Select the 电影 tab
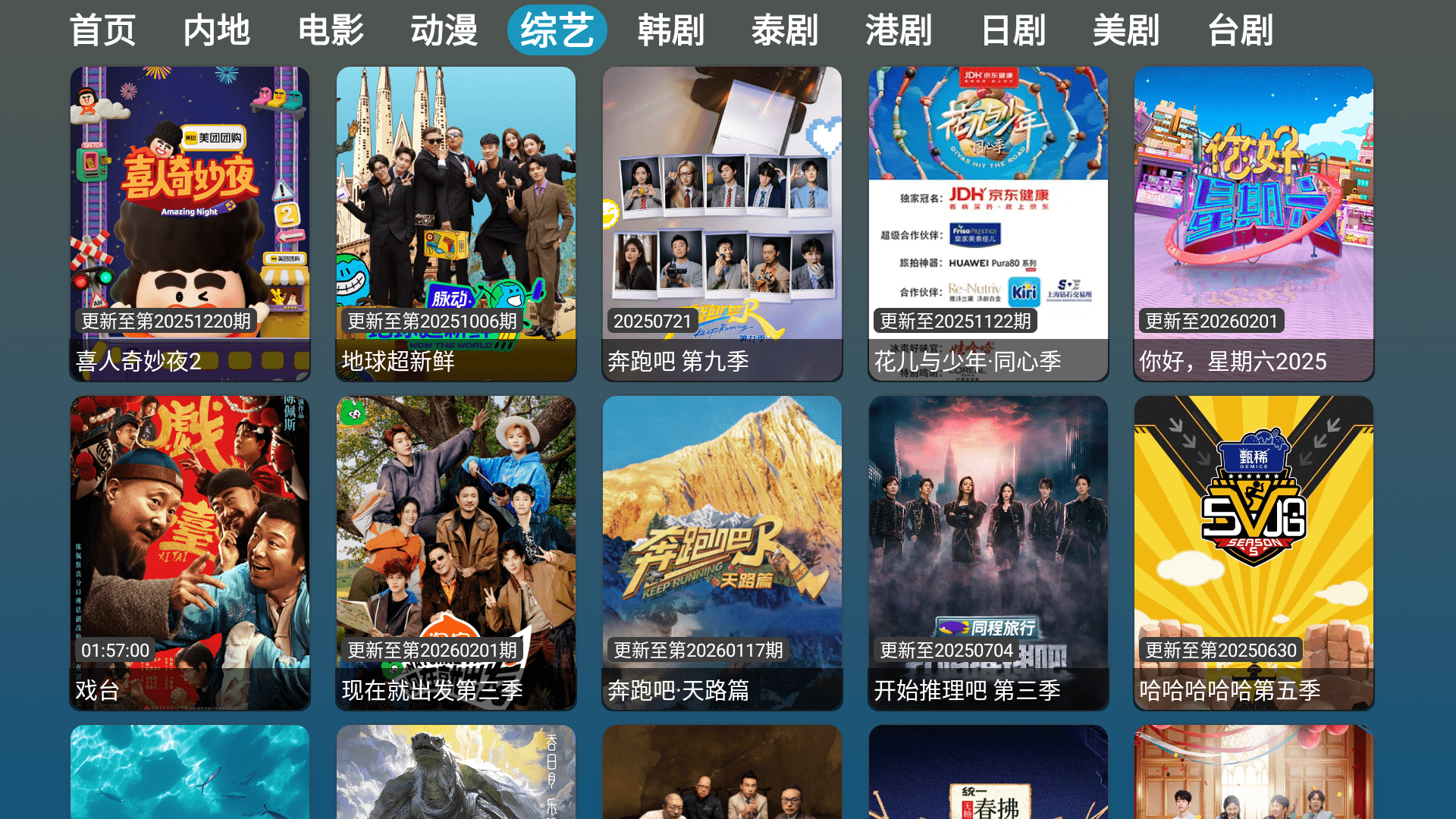Screen dimensions: 1456x819 tap(331, 30)
